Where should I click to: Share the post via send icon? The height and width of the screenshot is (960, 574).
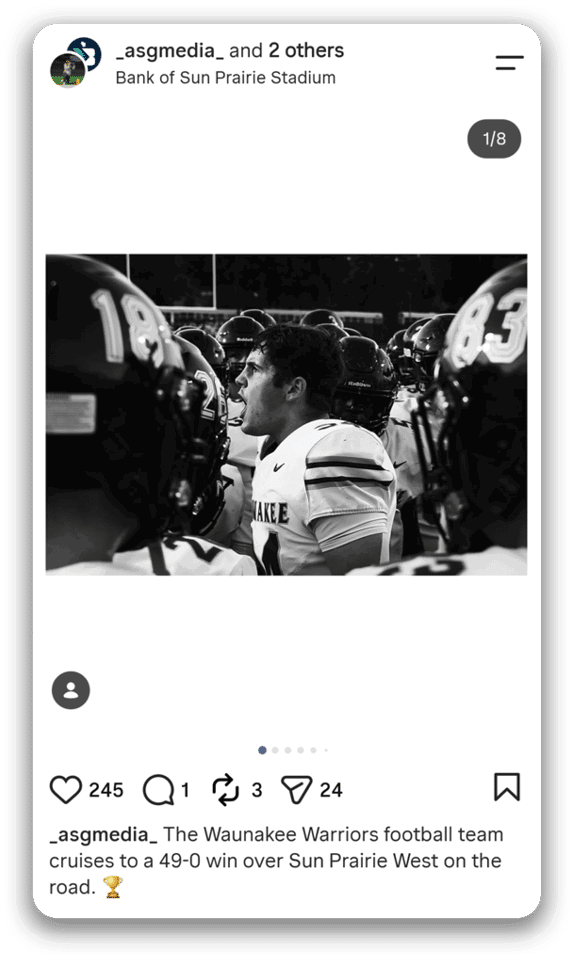click(297, 789)
